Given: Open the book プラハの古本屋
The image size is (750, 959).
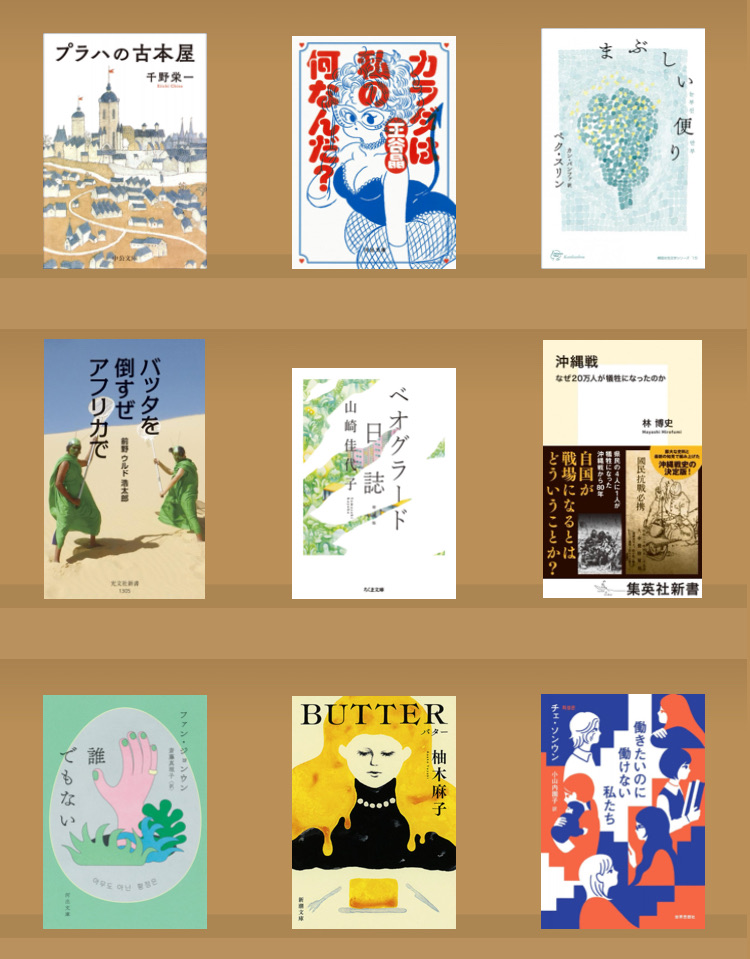Looking at the screenshot, I should [125, 151].
